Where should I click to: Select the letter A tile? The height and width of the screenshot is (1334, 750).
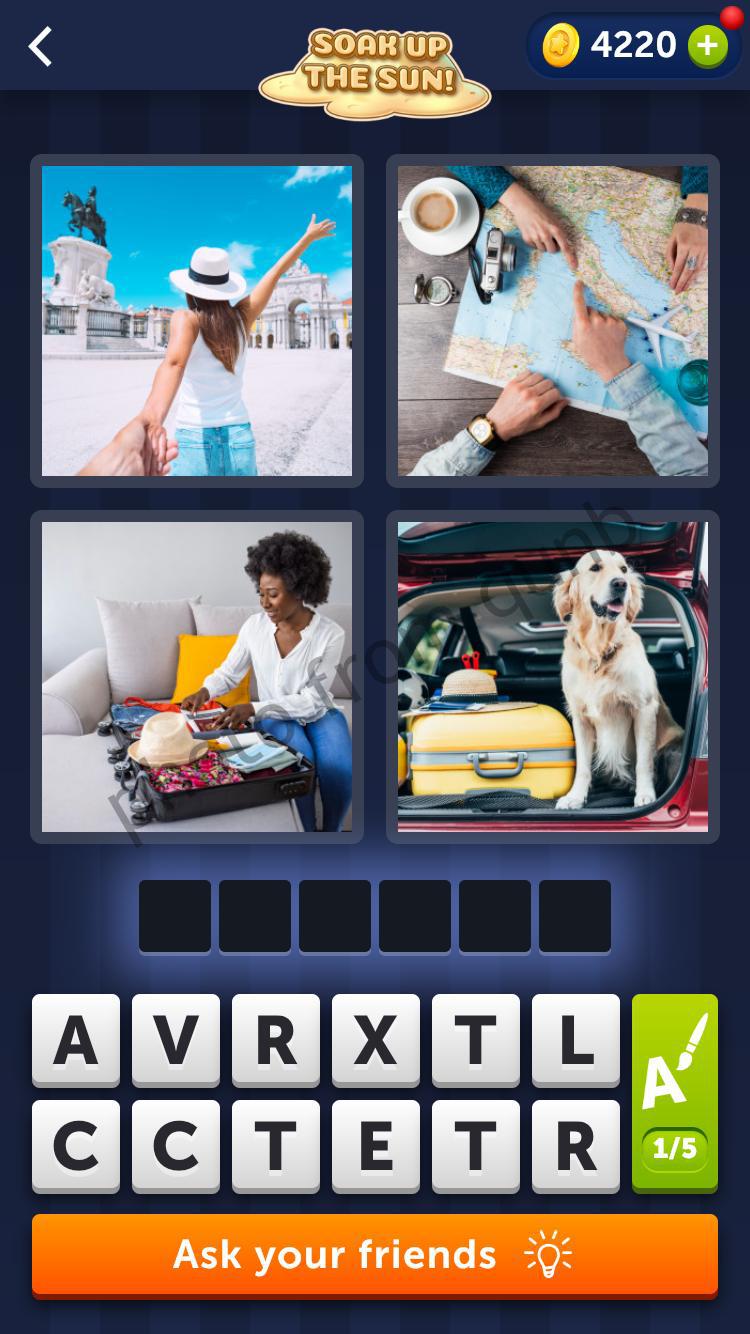(75, 1040)
